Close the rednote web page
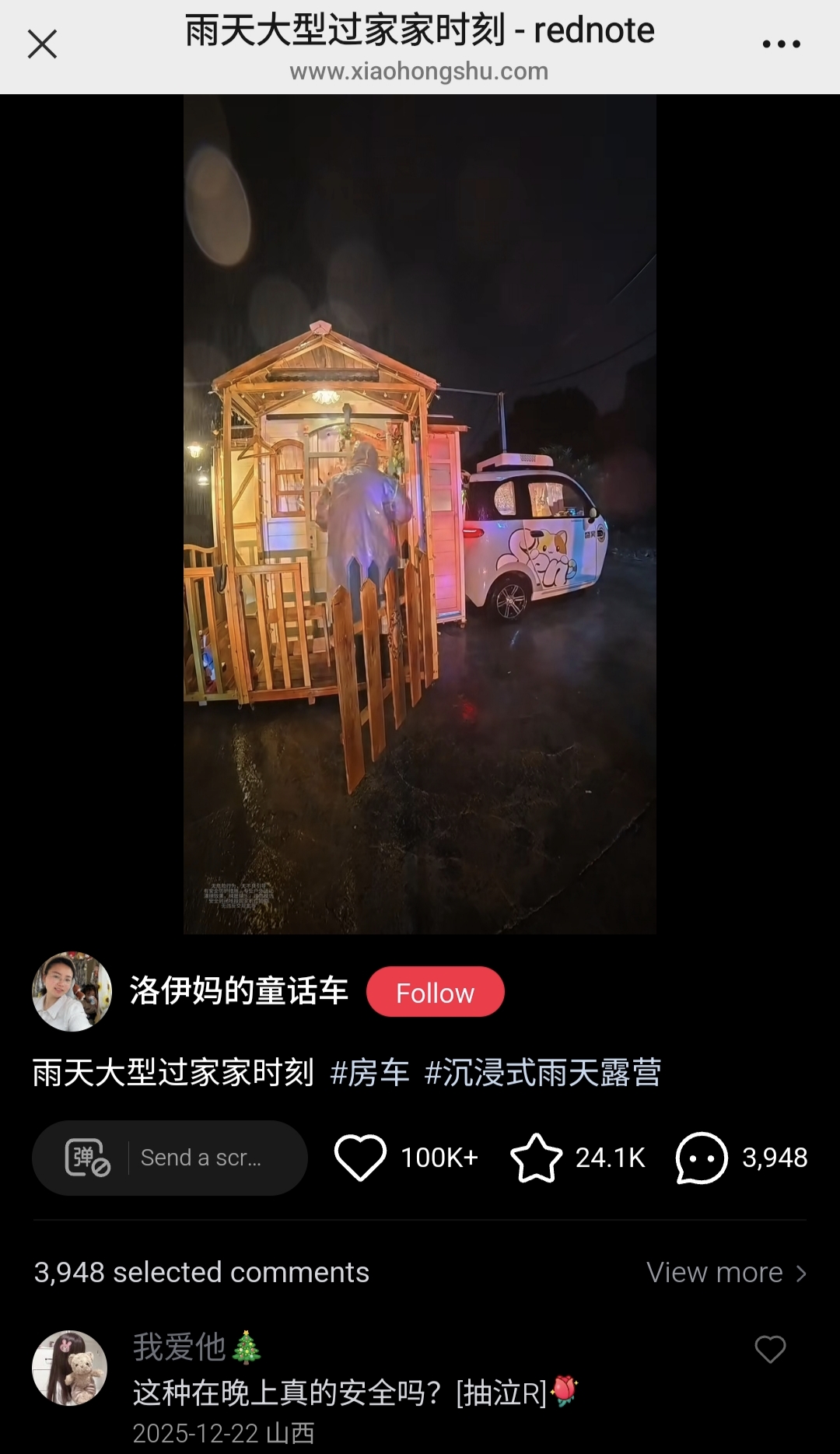 tap(42, 44)
